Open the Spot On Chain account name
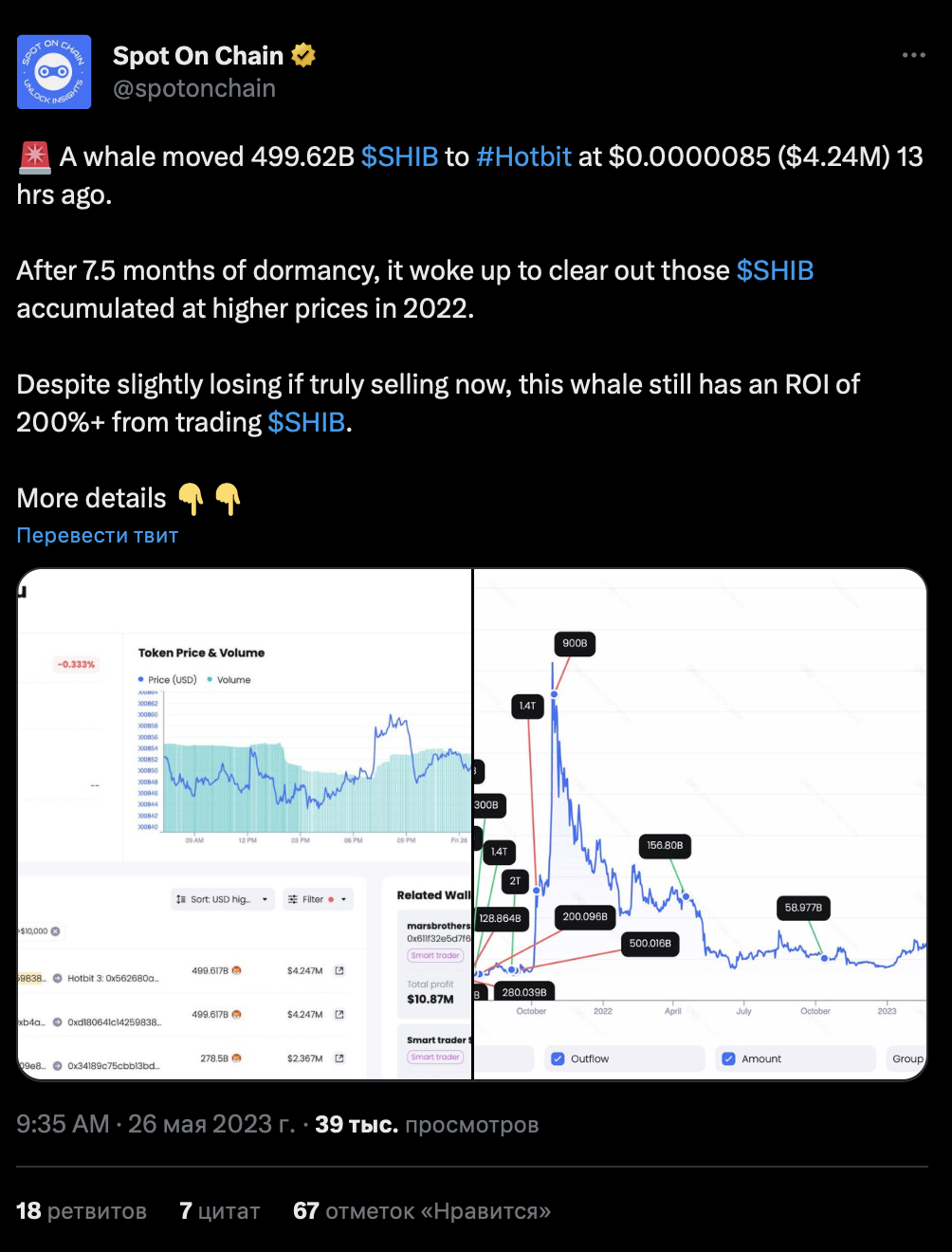Image resolution: width=952 pixels, height=1252 pixels. [198, 56]
